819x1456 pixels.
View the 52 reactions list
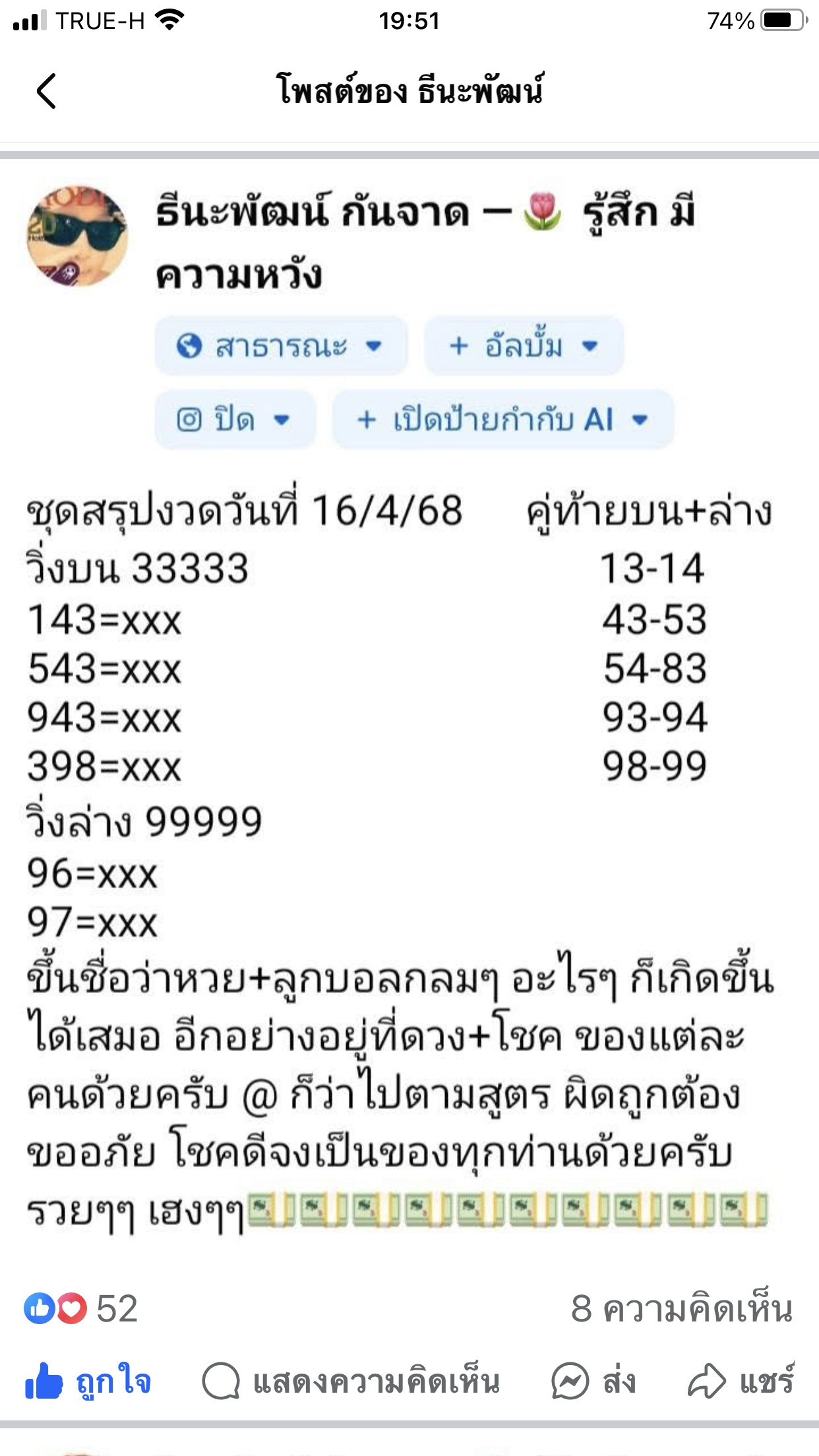pyautogui.click(x=81, y=1308)
